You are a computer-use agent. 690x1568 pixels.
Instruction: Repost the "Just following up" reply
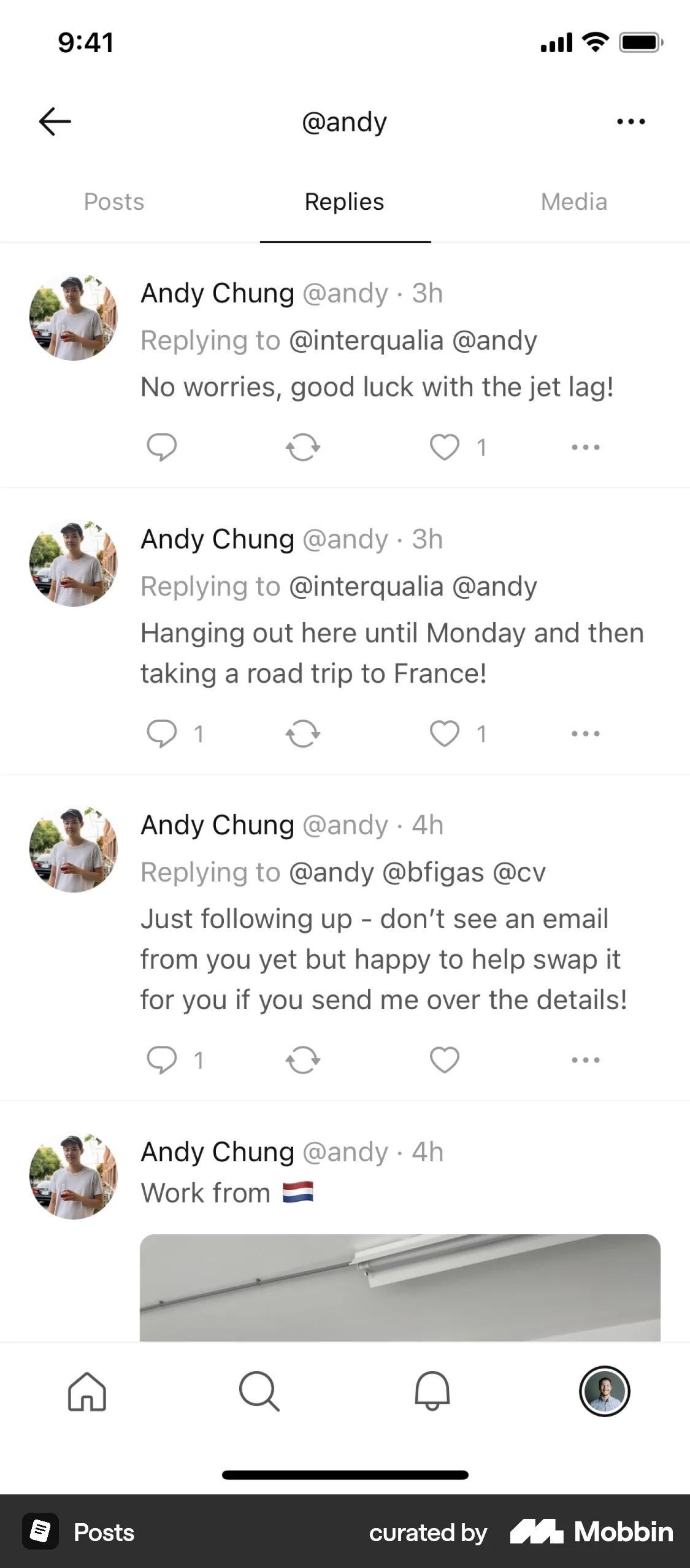303,1059
